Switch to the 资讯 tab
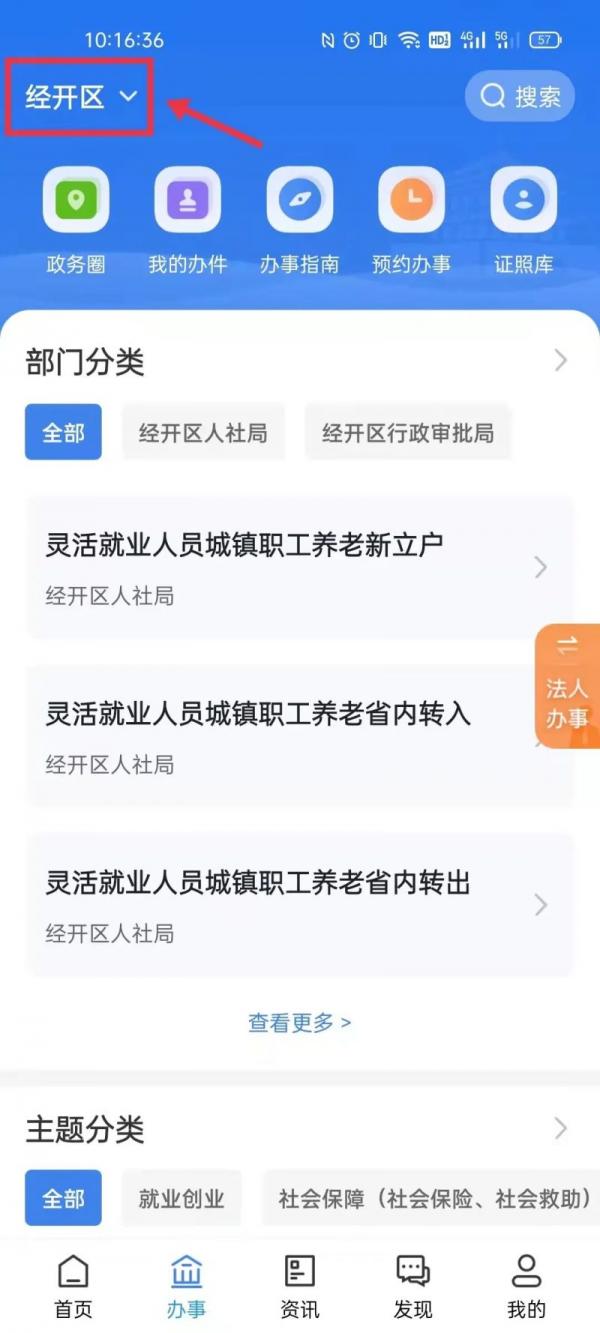The width and height of the screenshot is (600, 1333). [300, 1287]
